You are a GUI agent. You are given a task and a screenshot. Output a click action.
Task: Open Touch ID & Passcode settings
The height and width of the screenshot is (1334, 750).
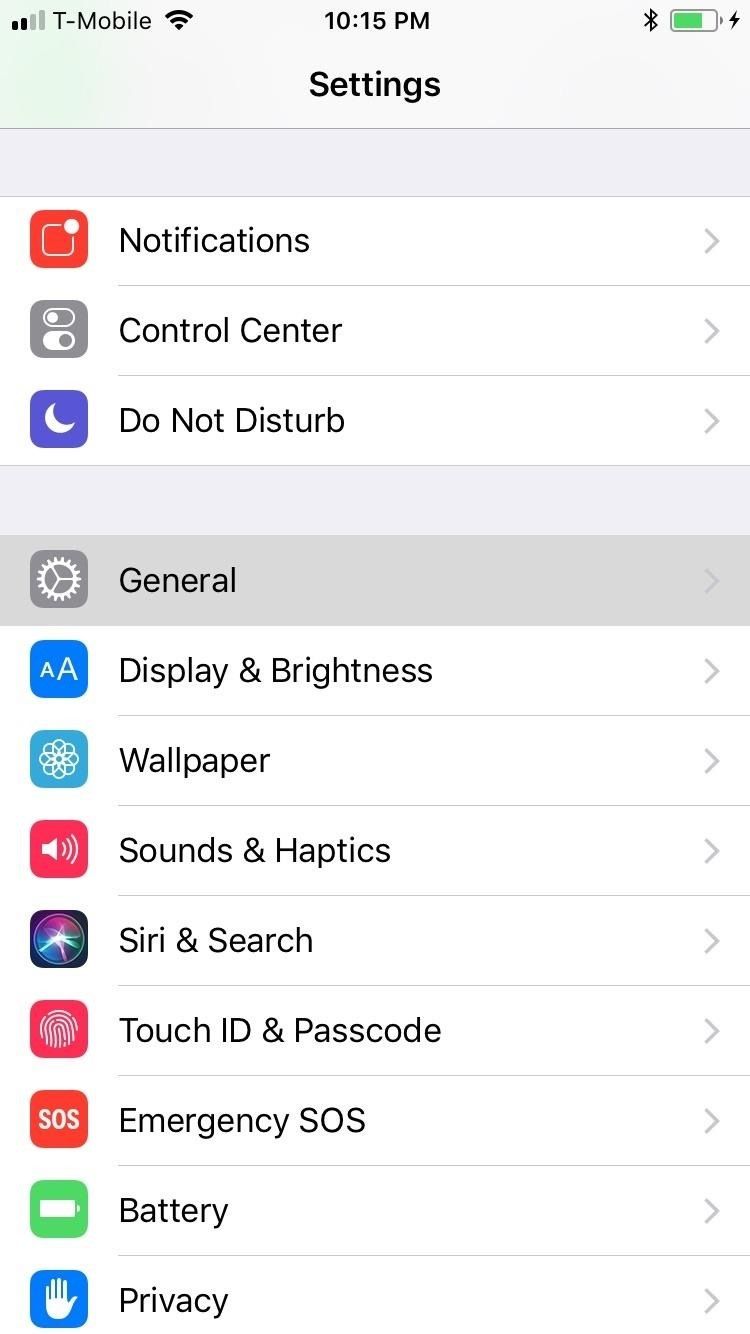(x=375, y=1029)
